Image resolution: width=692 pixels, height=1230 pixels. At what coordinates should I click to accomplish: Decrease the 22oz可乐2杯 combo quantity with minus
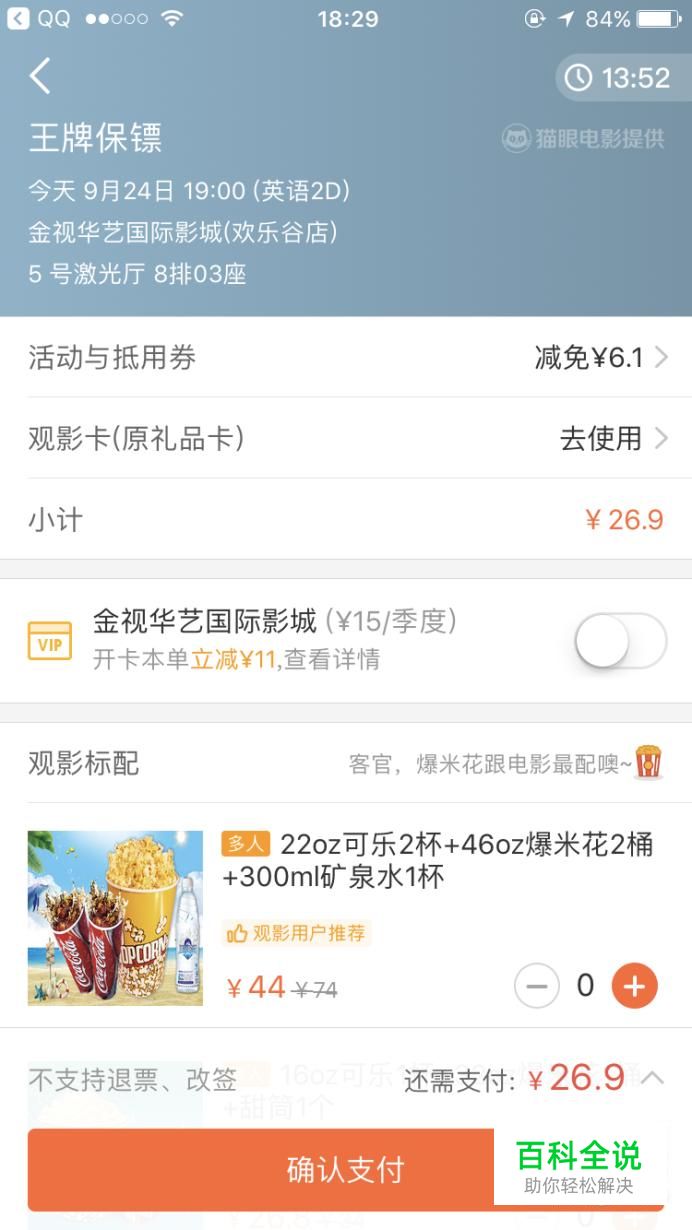click(537, 987)
